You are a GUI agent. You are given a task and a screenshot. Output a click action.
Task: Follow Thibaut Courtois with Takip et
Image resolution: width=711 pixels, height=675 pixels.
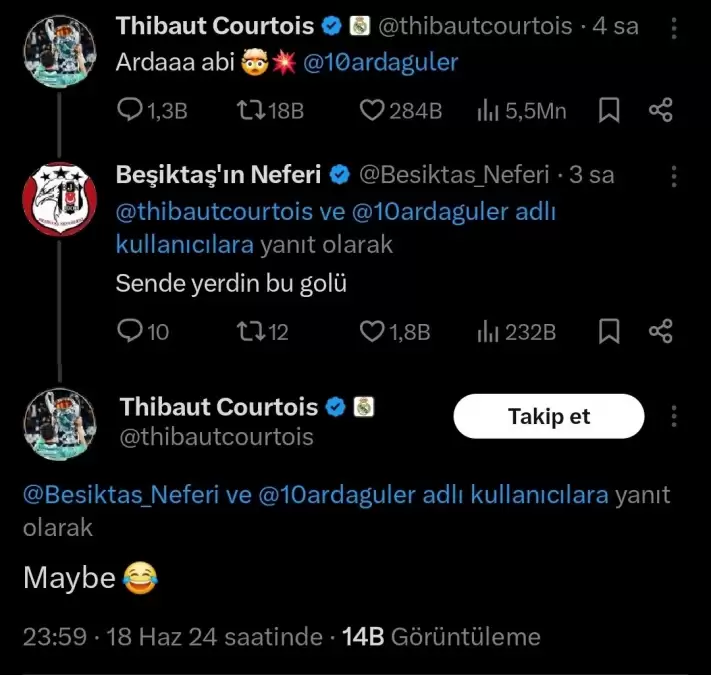tap(549, 416)
